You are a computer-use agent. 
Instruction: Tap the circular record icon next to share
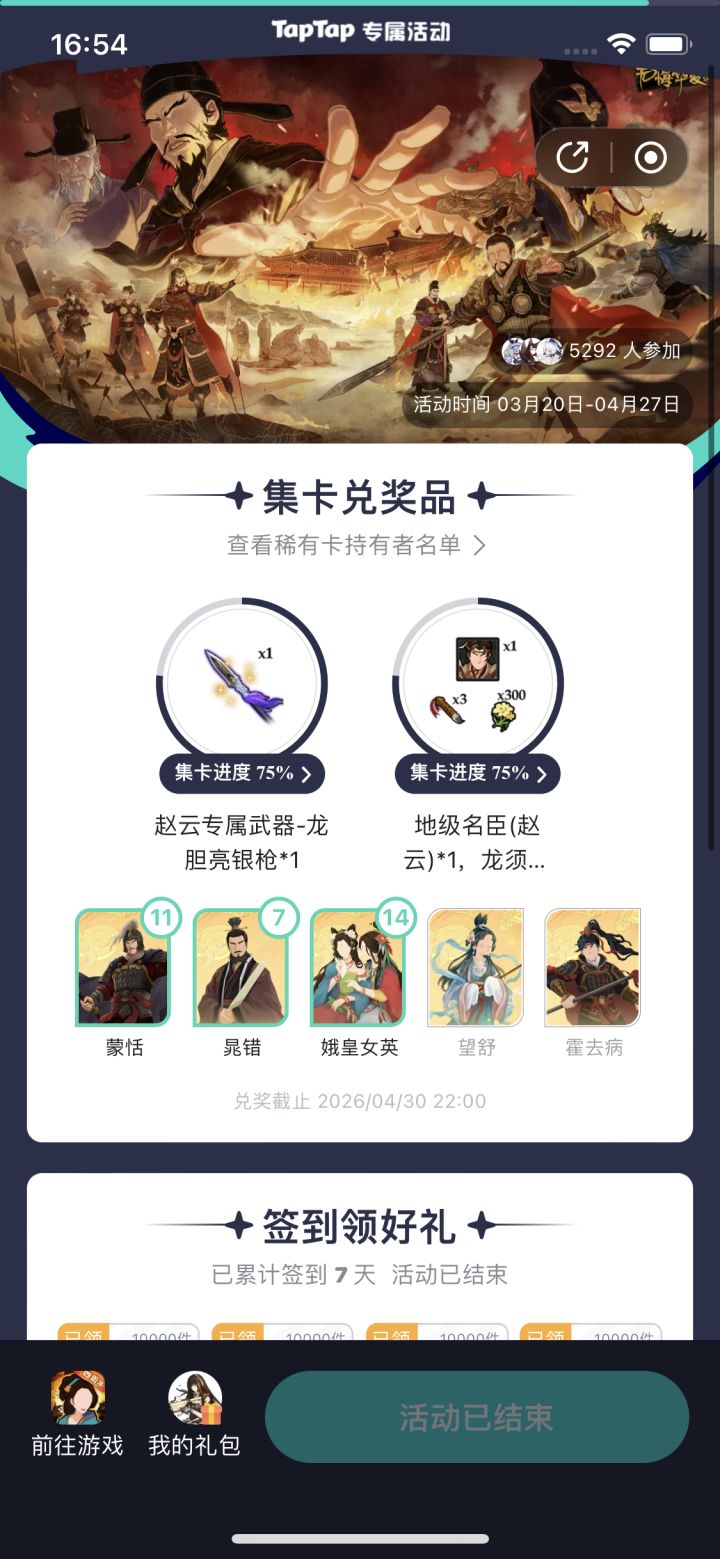(651, 158)
